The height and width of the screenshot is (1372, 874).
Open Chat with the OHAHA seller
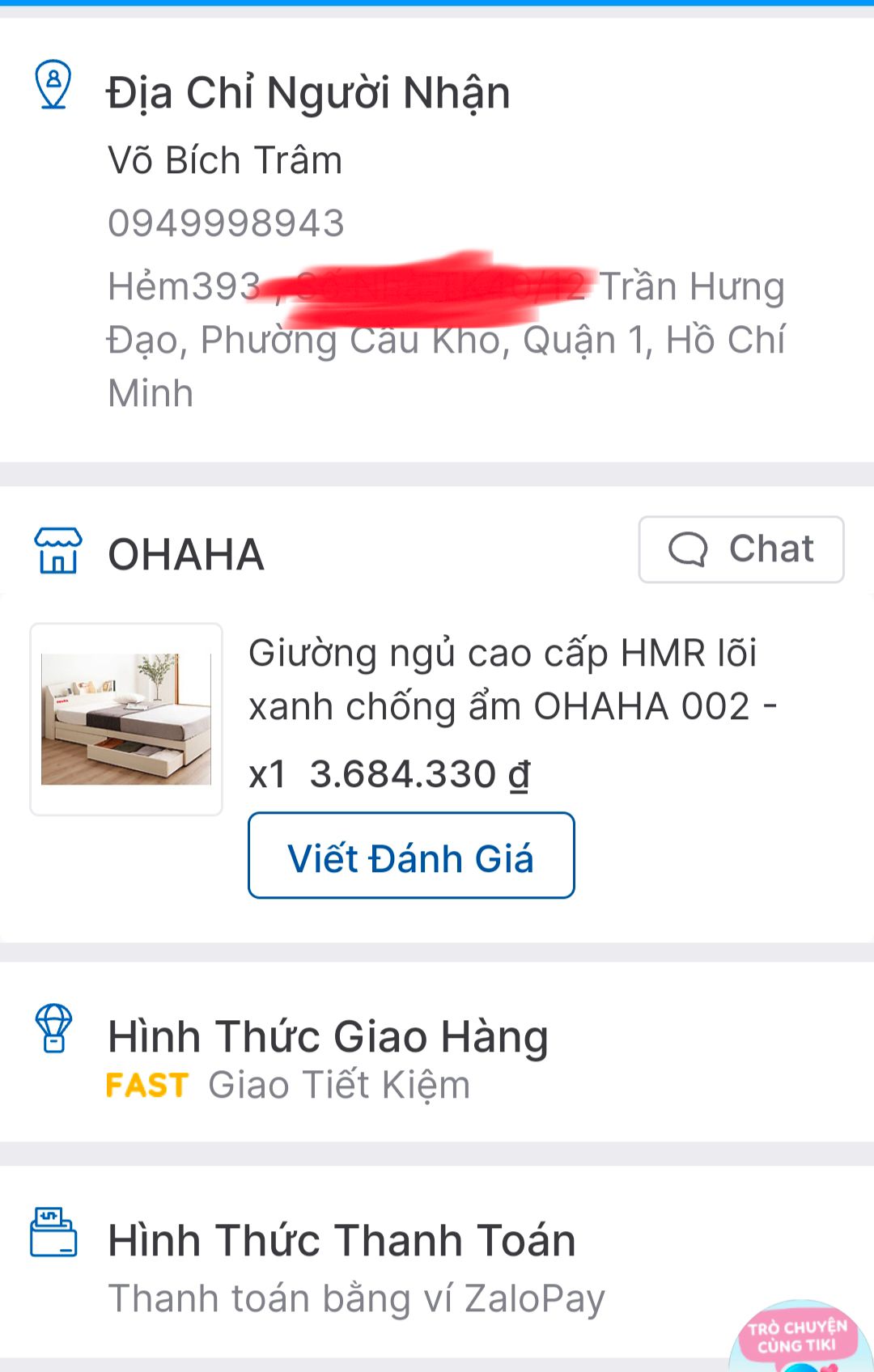(x=740, y=549)
